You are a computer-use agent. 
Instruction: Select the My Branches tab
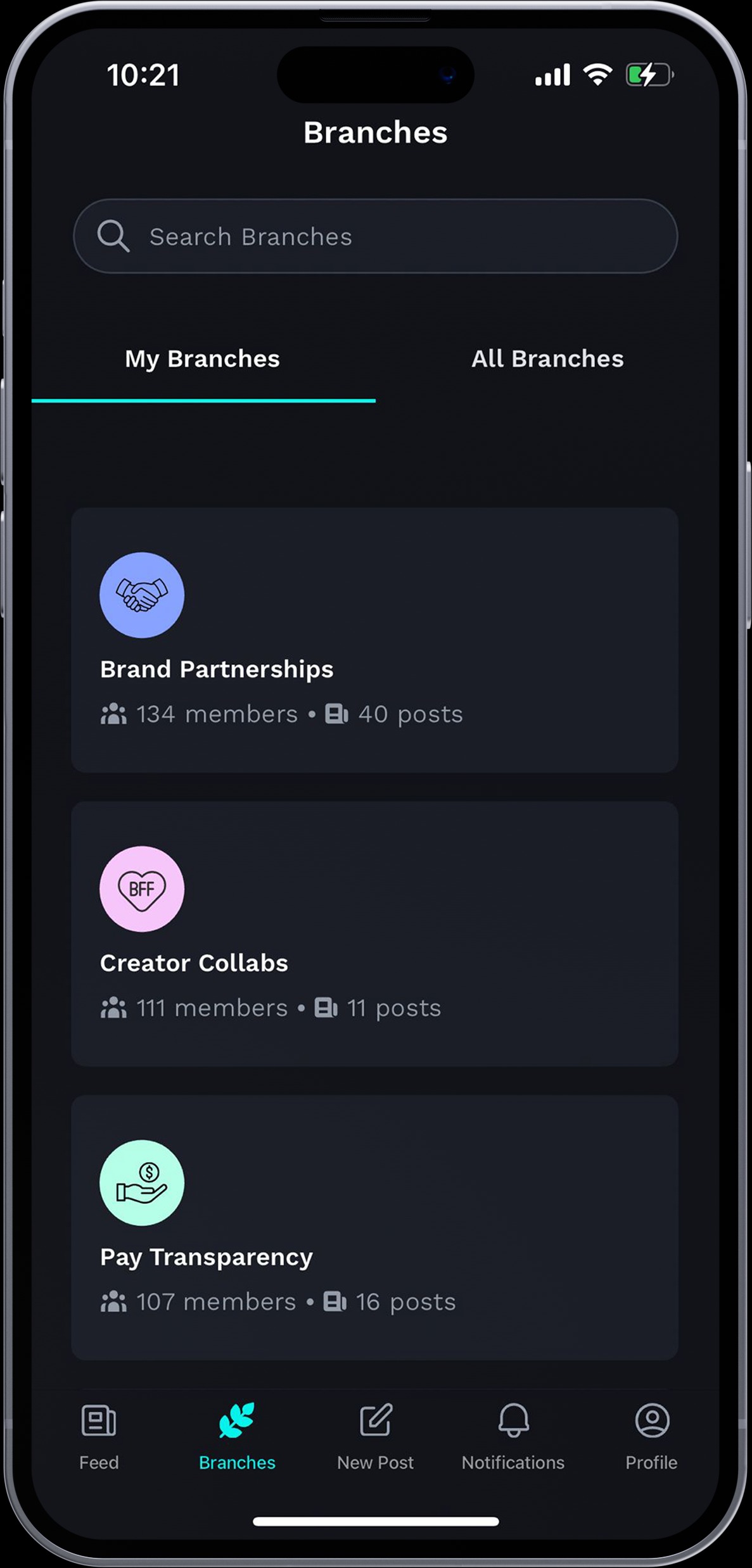pyautogui.click(x=202, y=359)
